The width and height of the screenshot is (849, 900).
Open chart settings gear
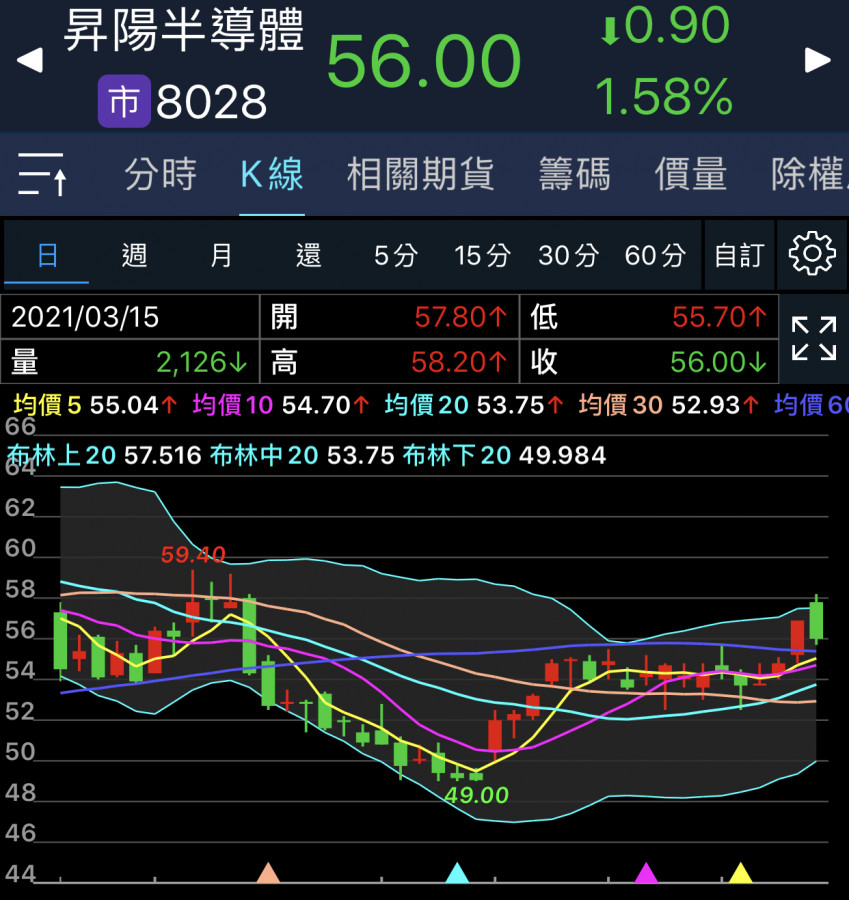[811, 254]
